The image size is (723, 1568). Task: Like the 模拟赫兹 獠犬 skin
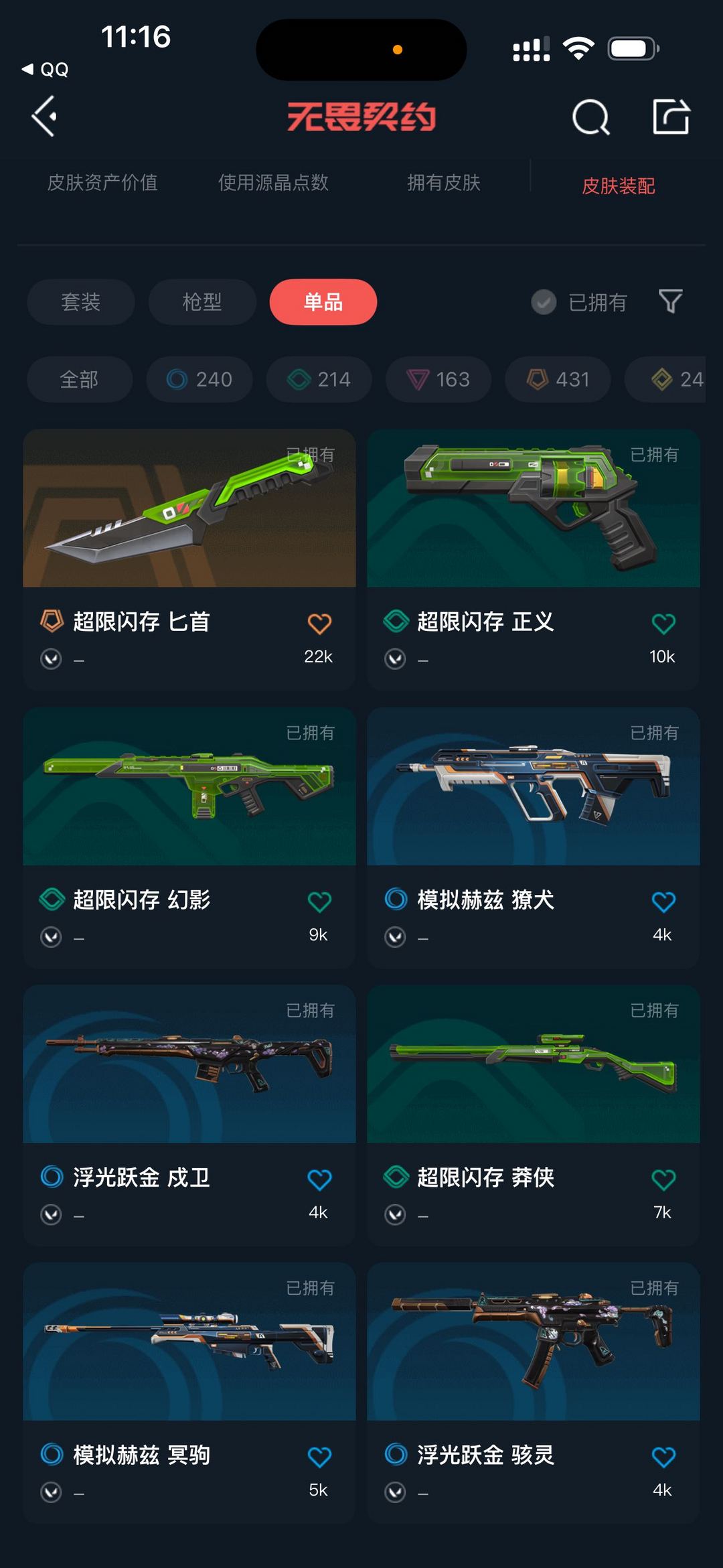click(663, 902)
